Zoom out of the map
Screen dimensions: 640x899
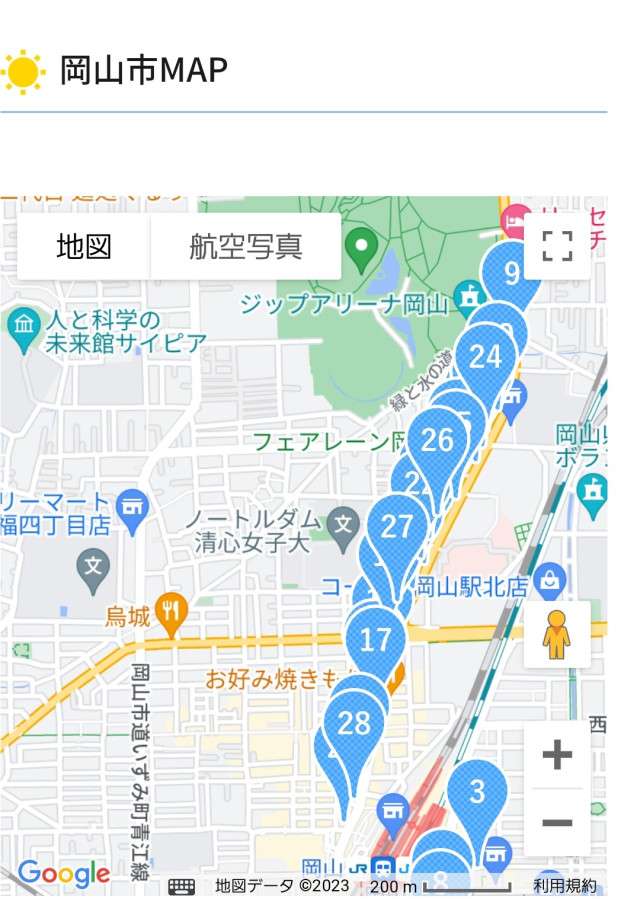point(557,823)
